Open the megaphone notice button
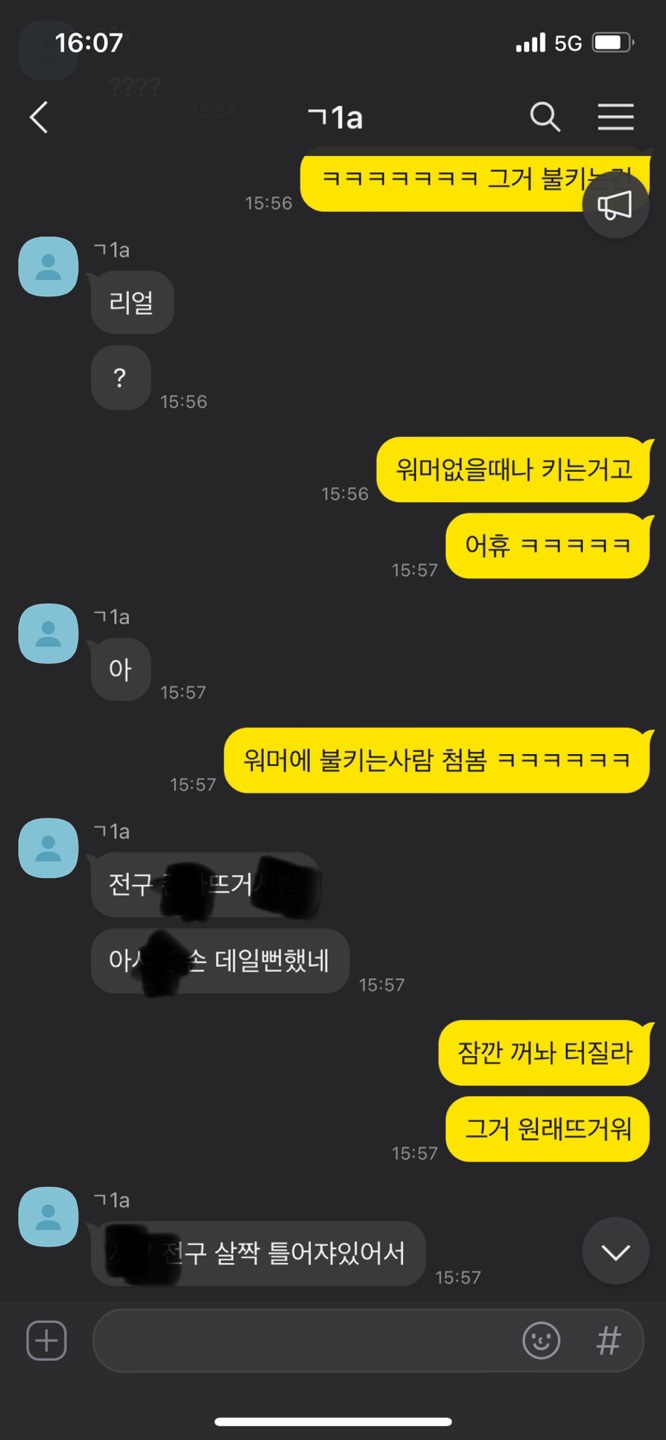Image resolution: width=666 pixels, height=1440 pixels. 615,205
